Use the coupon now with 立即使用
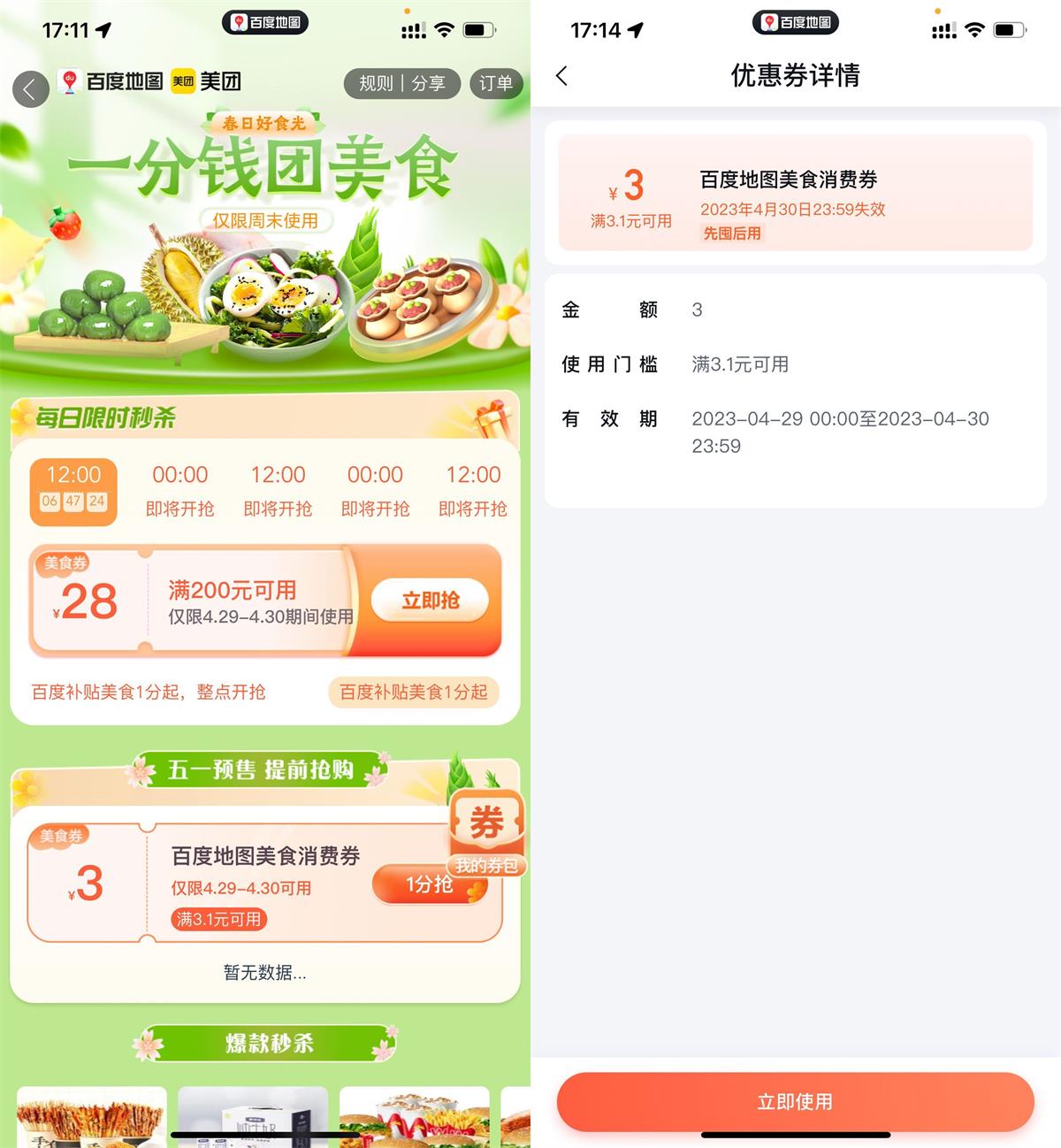The height and width of the screenshot is (1148, 1061). coord(795,1101)
